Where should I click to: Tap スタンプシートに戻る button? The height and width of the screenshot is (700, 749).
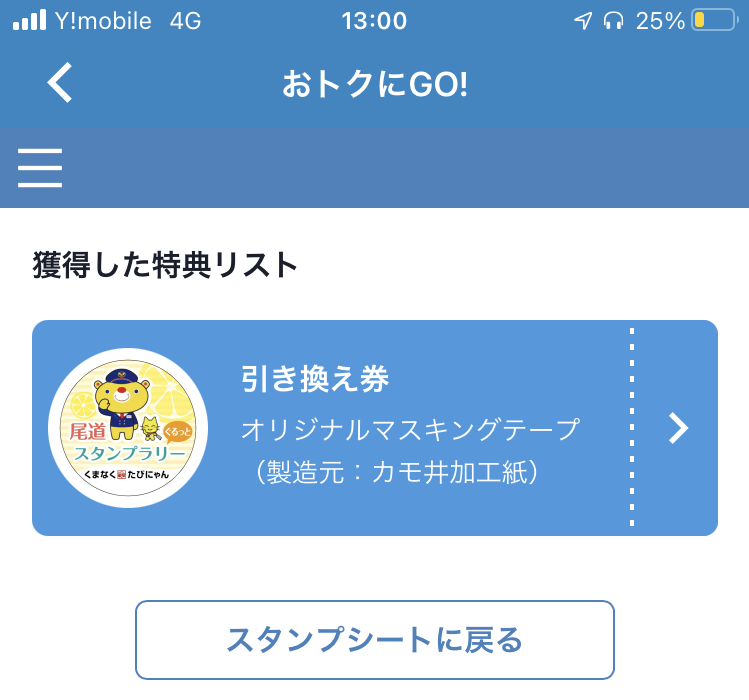pyautogui.click(x=374, y=640)
